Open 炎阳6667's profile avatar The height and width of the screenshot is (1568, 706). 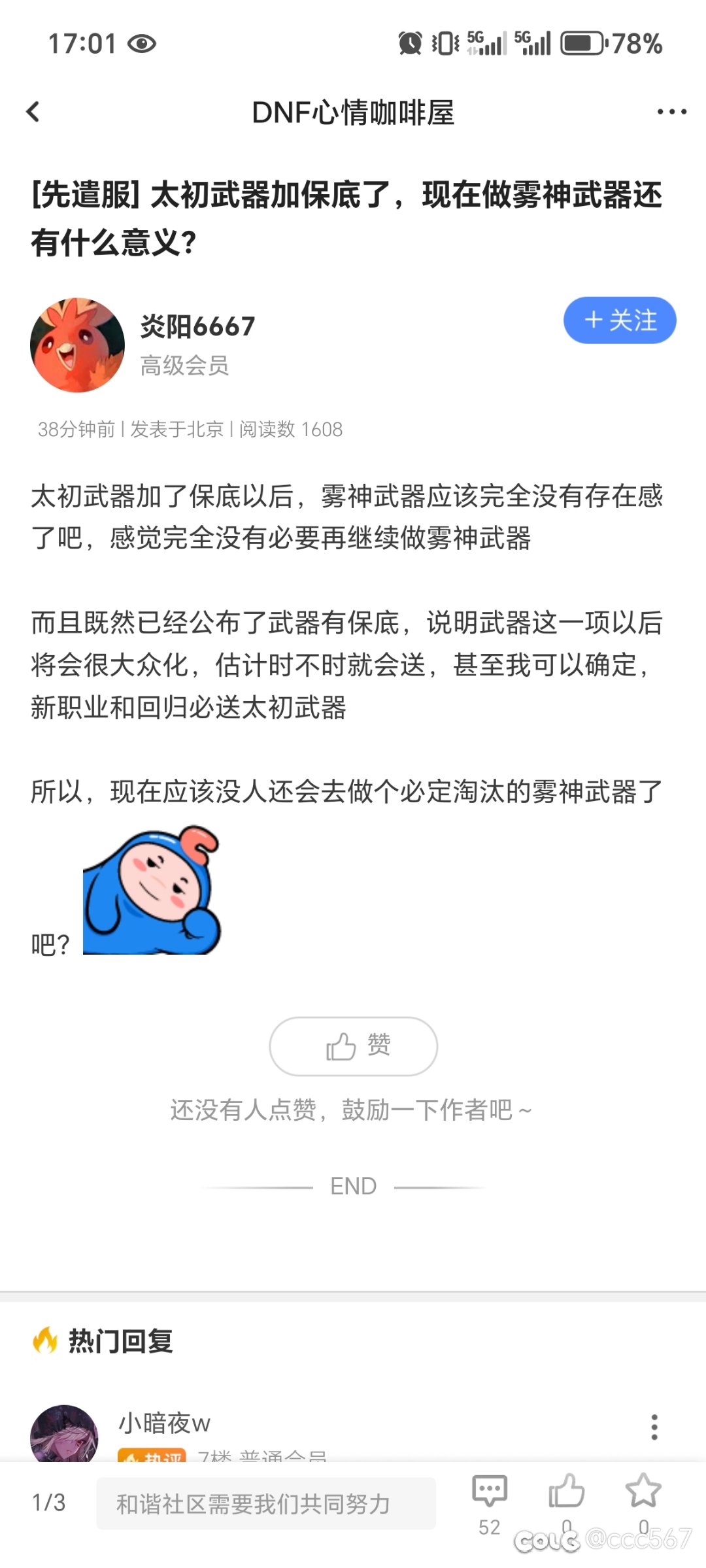pos(77,345)
